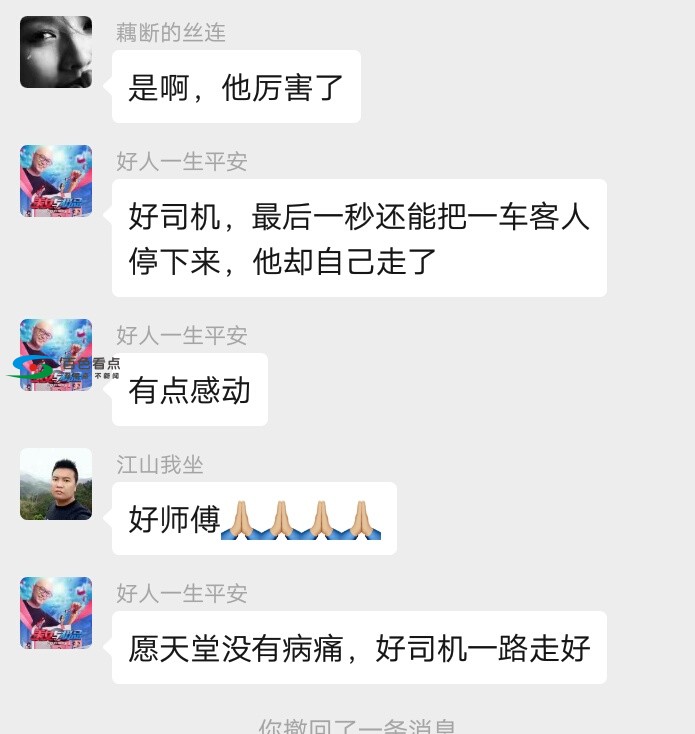Tap 好人一生平安's avatar beside the 好司机,最后一秒 message
The width and height of the screenshot is (695, 734).
[56, 181]
